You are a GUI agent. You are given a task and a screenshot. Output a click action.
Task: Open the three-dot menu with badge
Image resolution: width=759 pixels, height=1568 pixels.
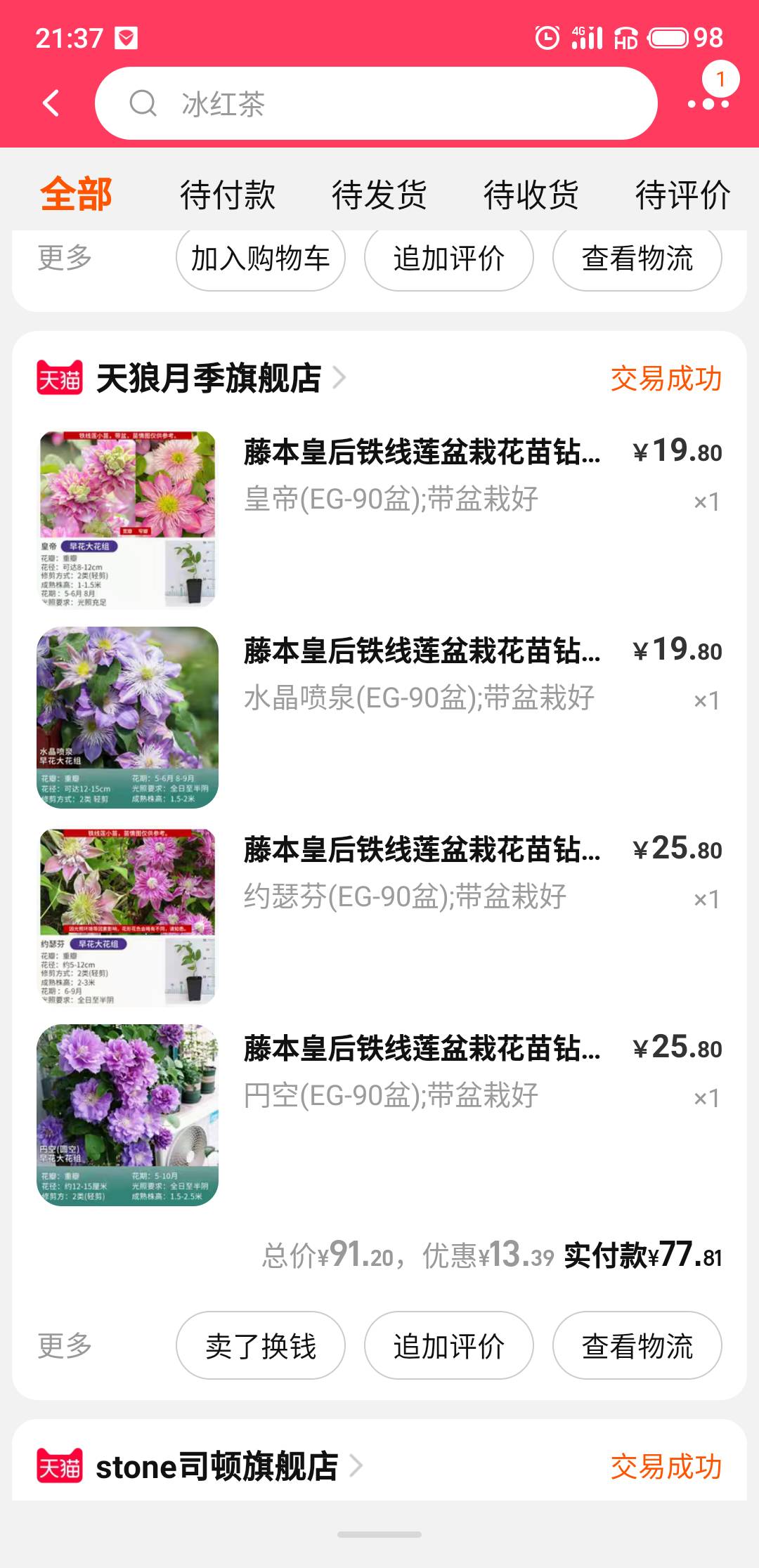click(x=708, y=103)
